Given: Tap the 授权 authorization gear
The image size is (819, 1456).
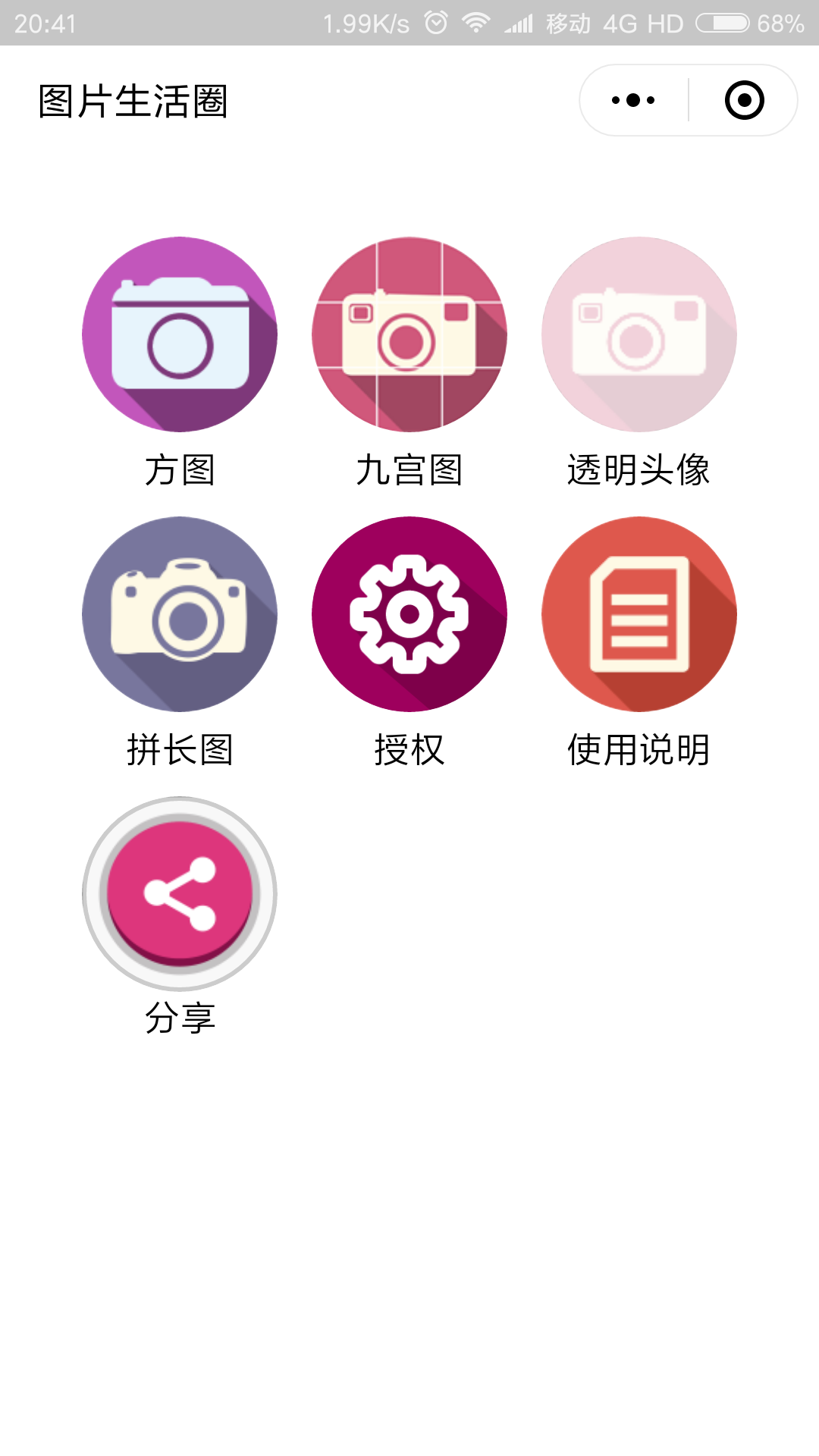Looking at the screenshot, I should pyautogui.click(x=409, y=614).
